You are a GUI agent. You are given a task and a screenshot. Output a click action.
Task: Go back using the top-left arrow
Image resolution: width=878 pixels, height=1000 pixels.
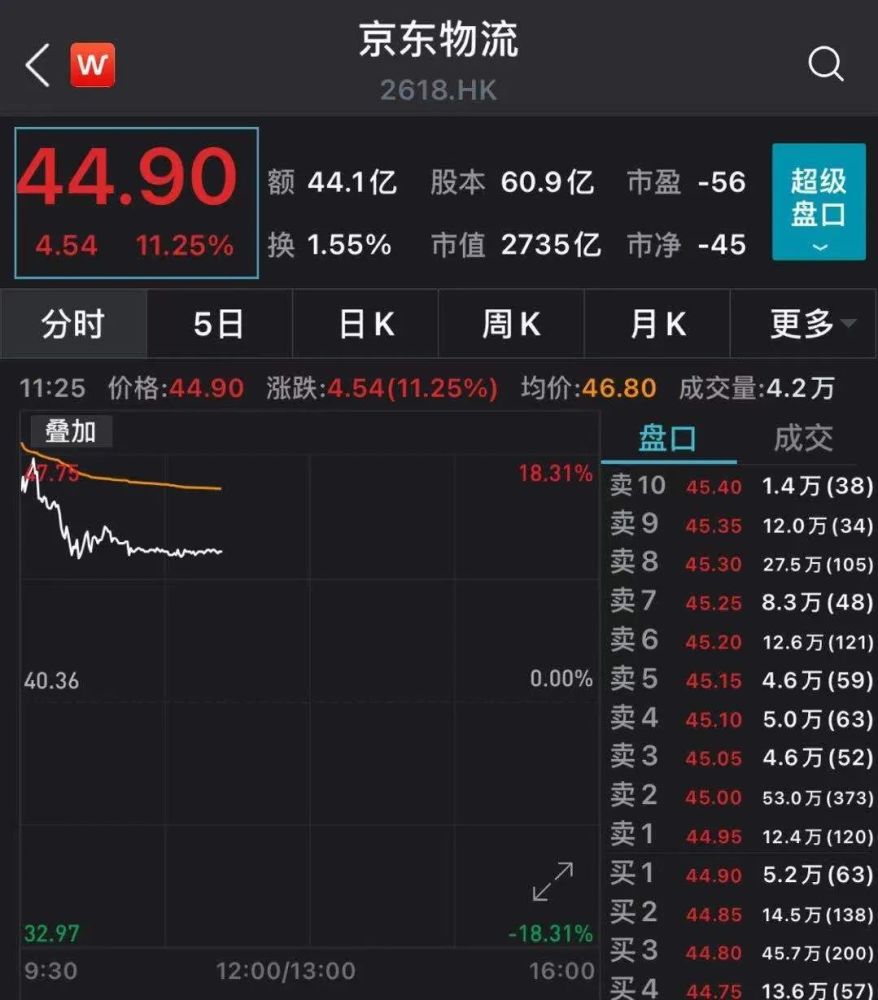pos(38,66)
